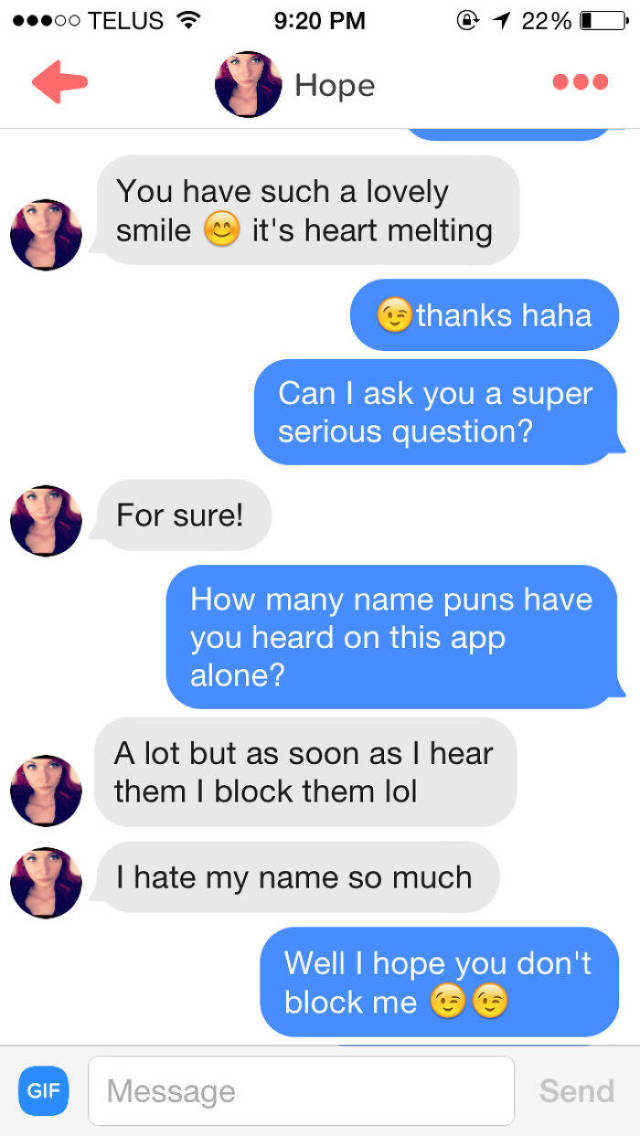Tap Hope's avatar beside 'For sure!'
The image size is (640, 1136).
pos(46,521)
